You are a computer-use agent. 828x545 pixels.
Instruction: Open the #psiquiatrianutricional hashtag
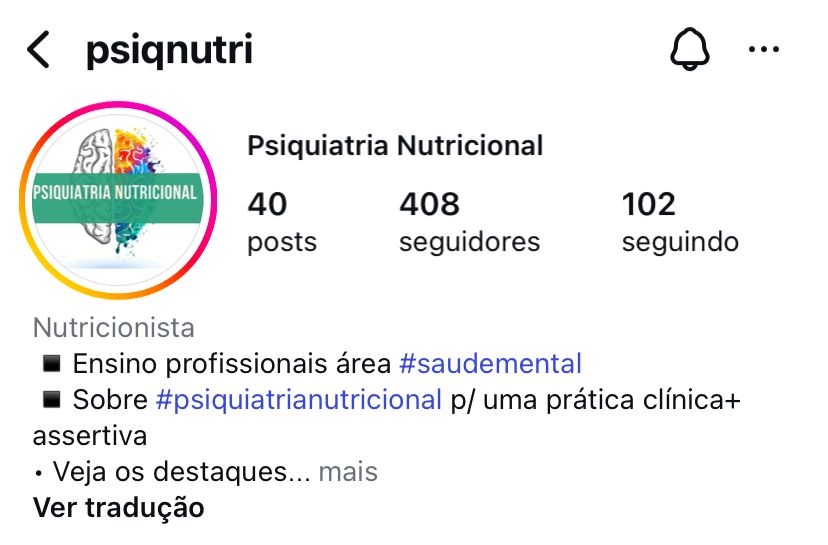coord(298,400)
